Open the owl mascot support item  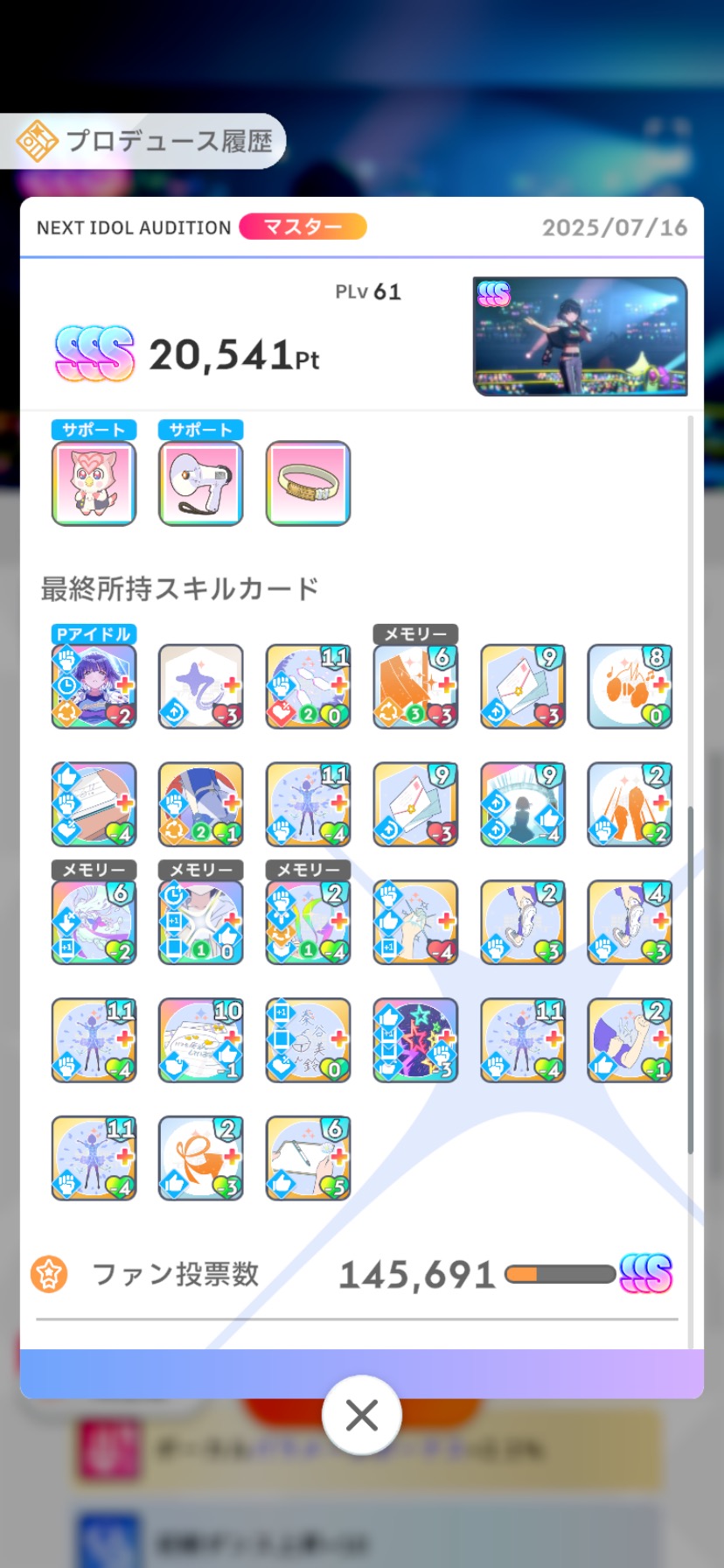(x=94, y=483)
